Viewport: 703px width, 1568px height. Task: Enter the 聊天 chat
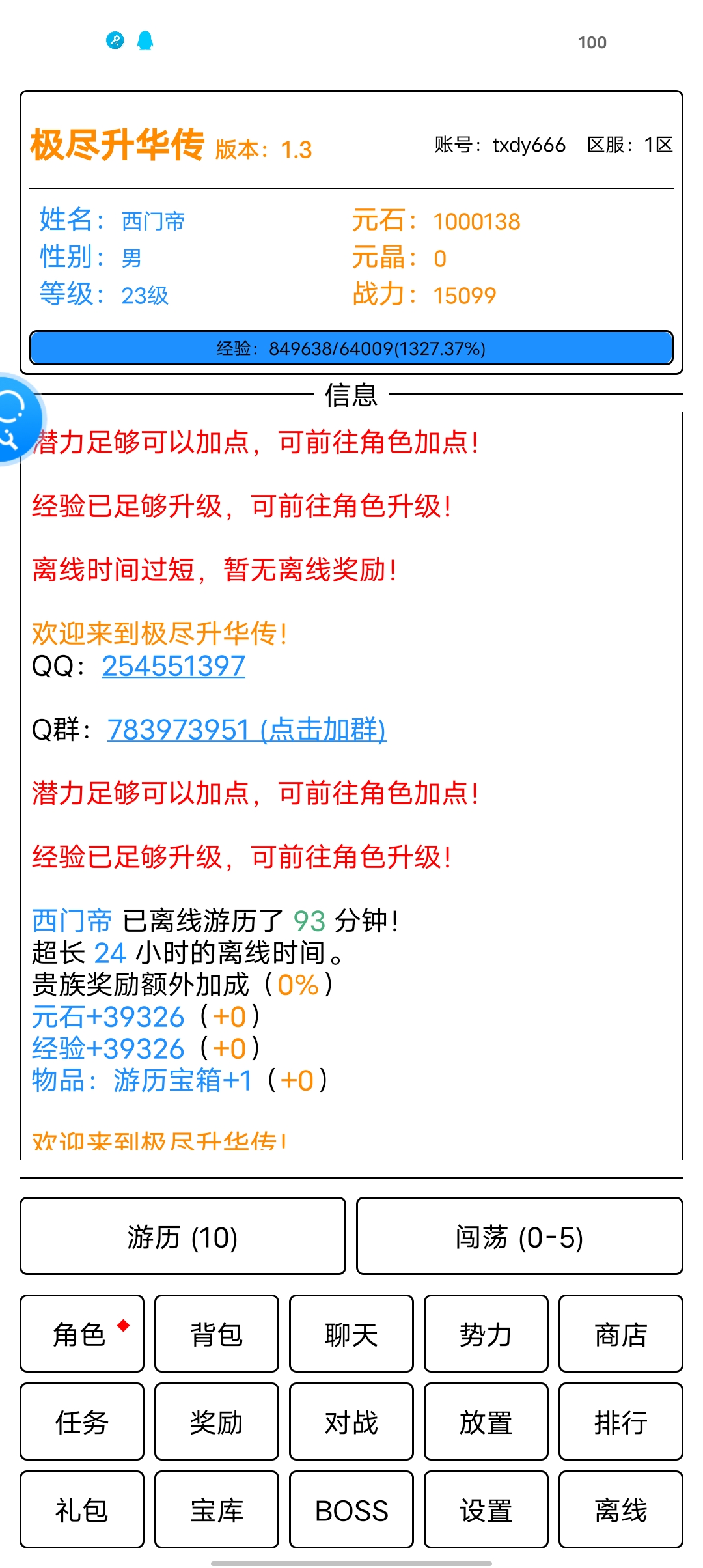[x=351, y=1334]
